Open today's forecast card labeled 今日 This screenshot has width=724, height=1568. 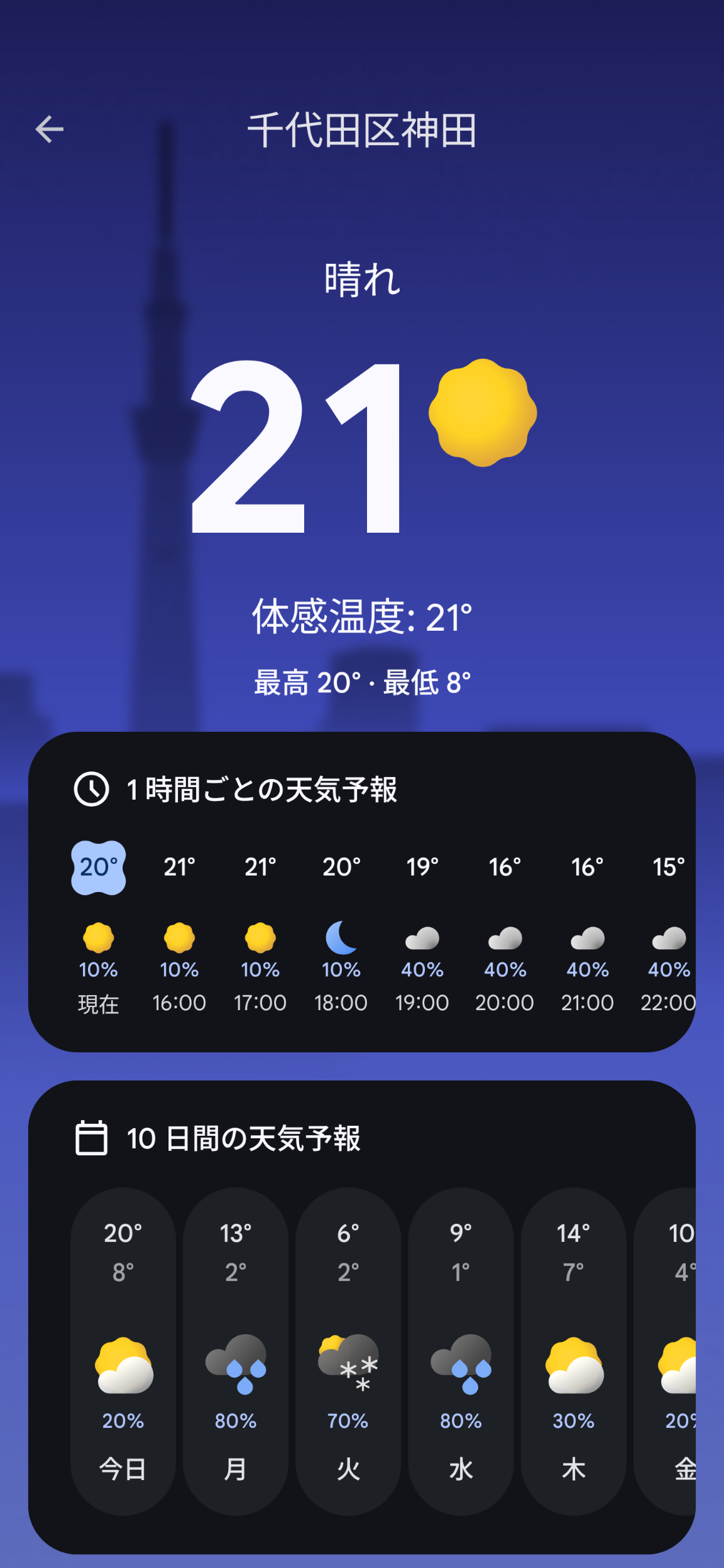tap(123, 1351)
